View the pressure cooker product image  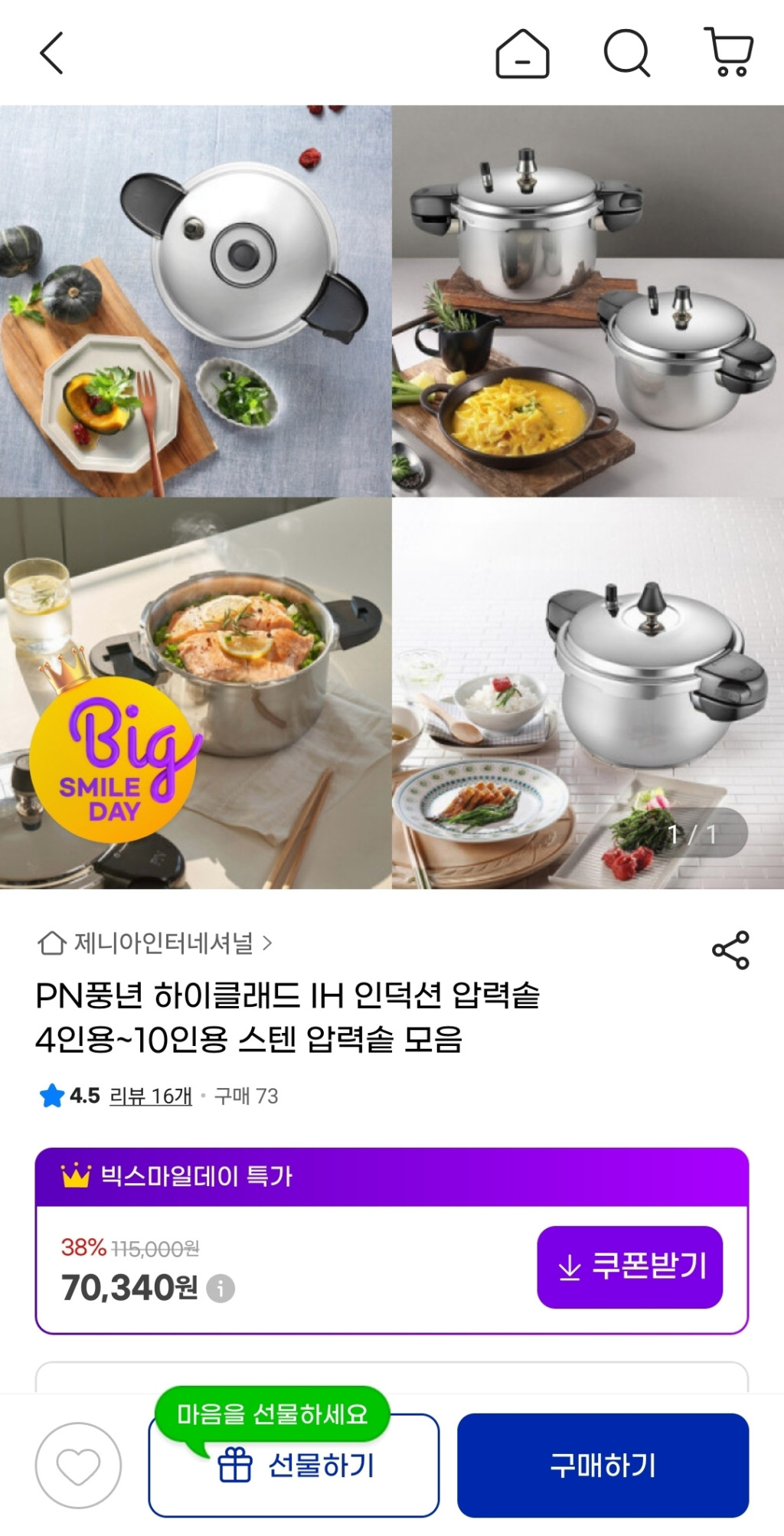392,498
